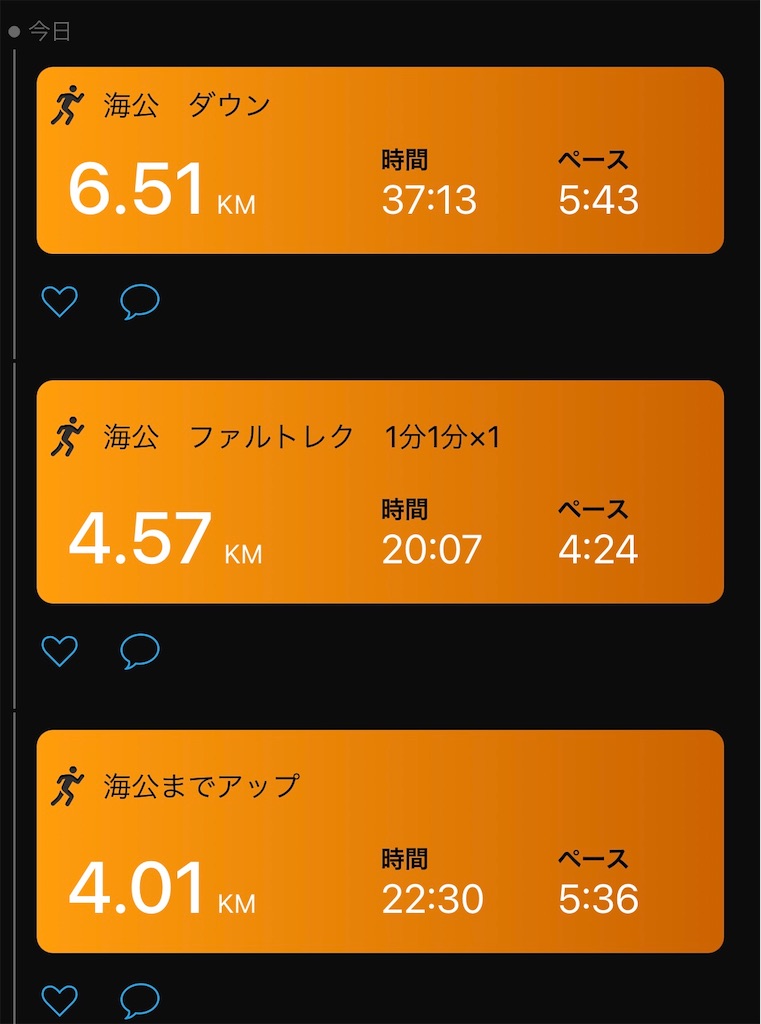Like the 4.01 KM warm-up run
Viewport: 761px width, 1024px height.
(60, 1000)
